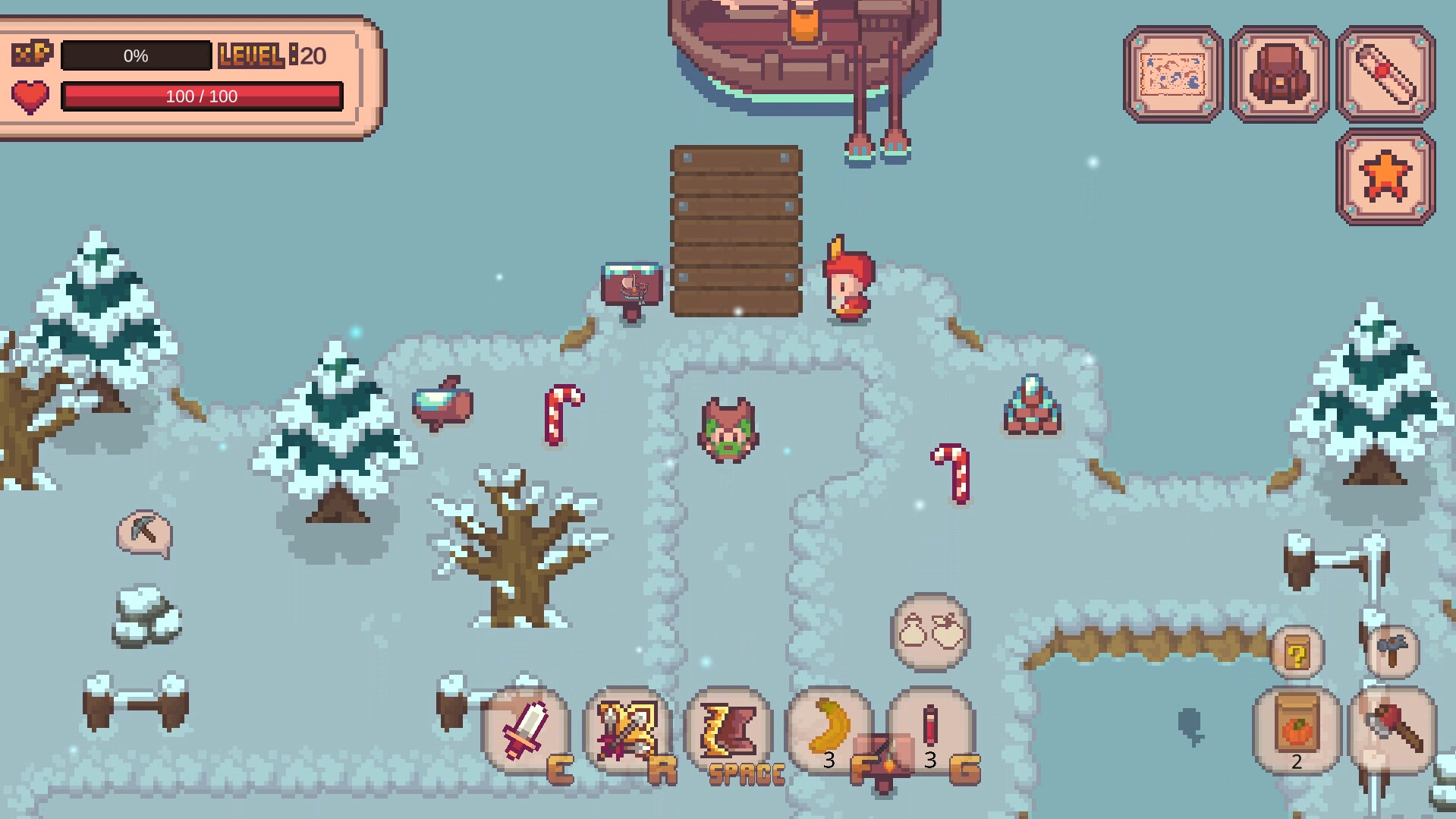
Task: Use the dash boot ability
Action: point(728,730)
